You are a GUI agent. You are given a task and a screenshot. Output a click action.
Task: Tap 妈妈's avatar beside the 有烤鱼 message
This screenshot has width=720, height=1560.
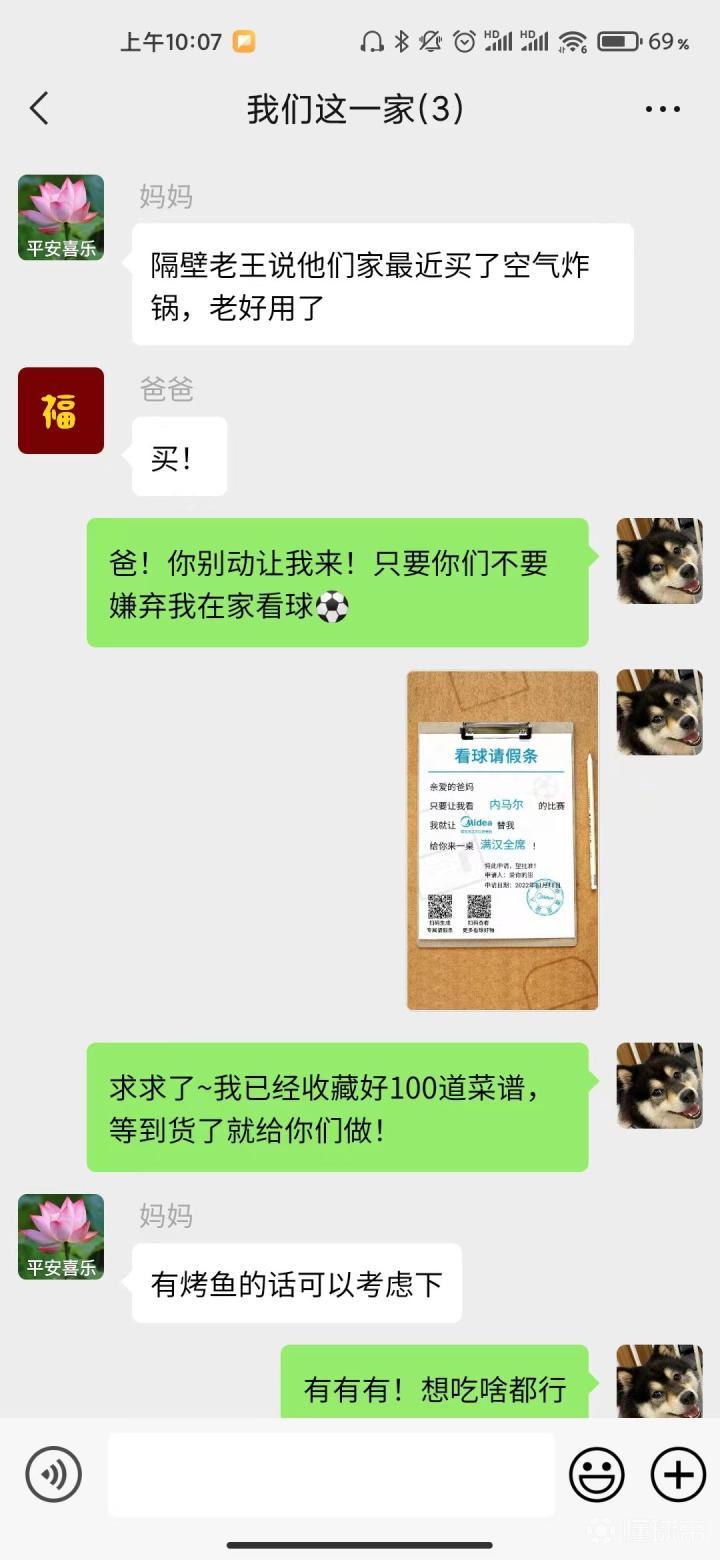click(61, 1237)
